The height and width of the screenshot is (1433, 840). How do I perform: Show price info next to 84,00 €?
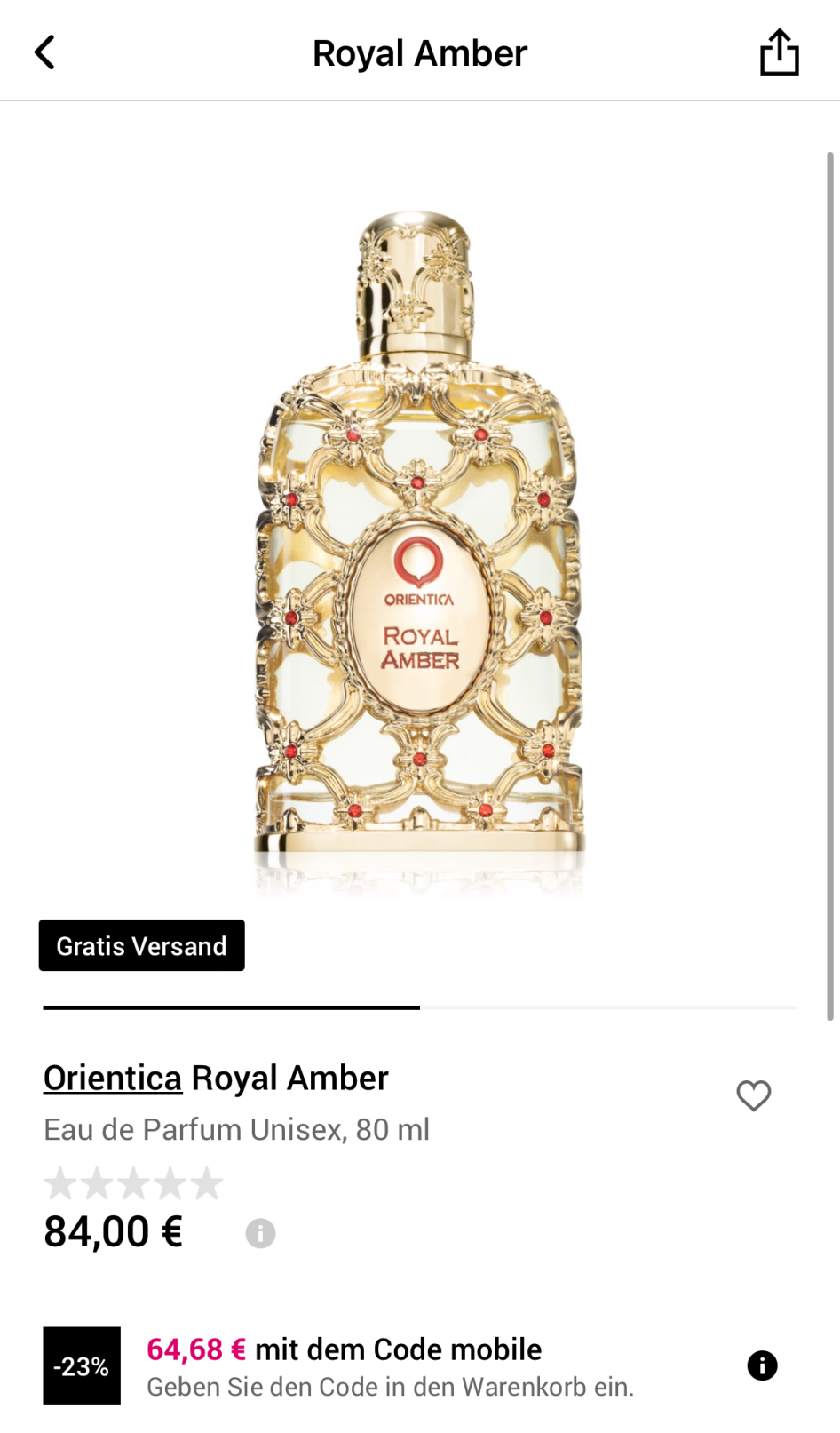click(260, 1233)
